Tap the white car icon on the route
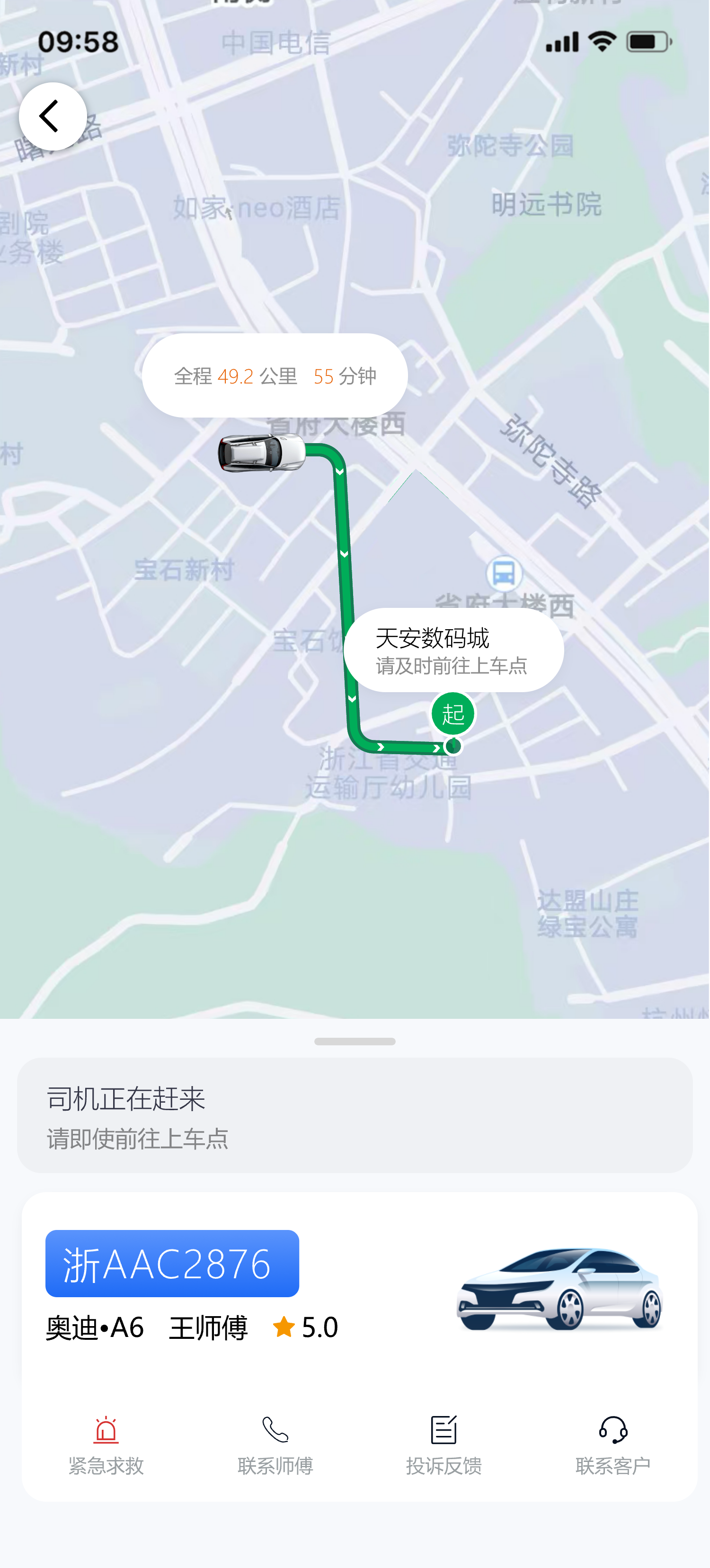The height and width of the screenshot is (1568, 710). 263,454
